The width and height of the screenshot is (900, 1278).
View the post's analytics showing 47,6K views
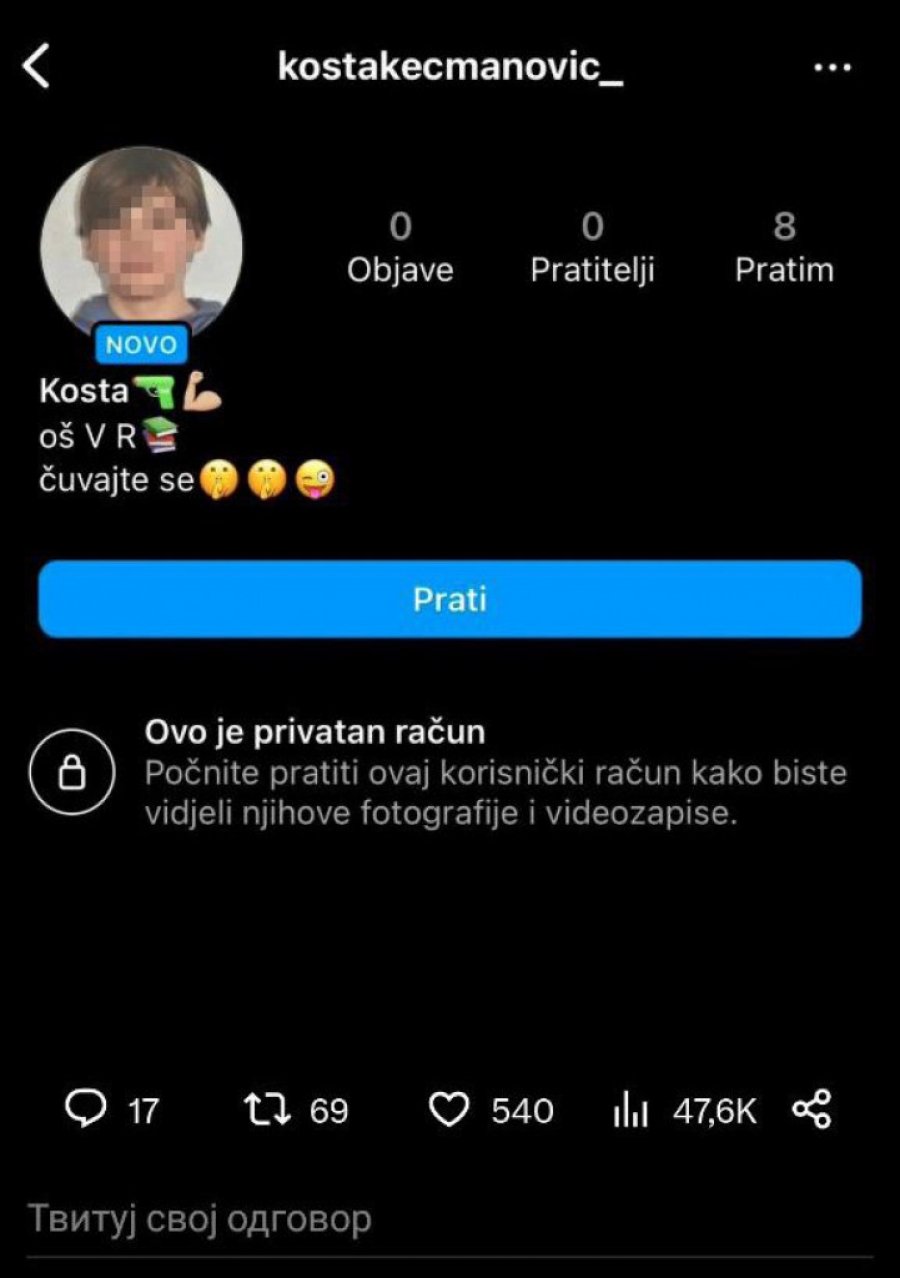pos(631,1111)
